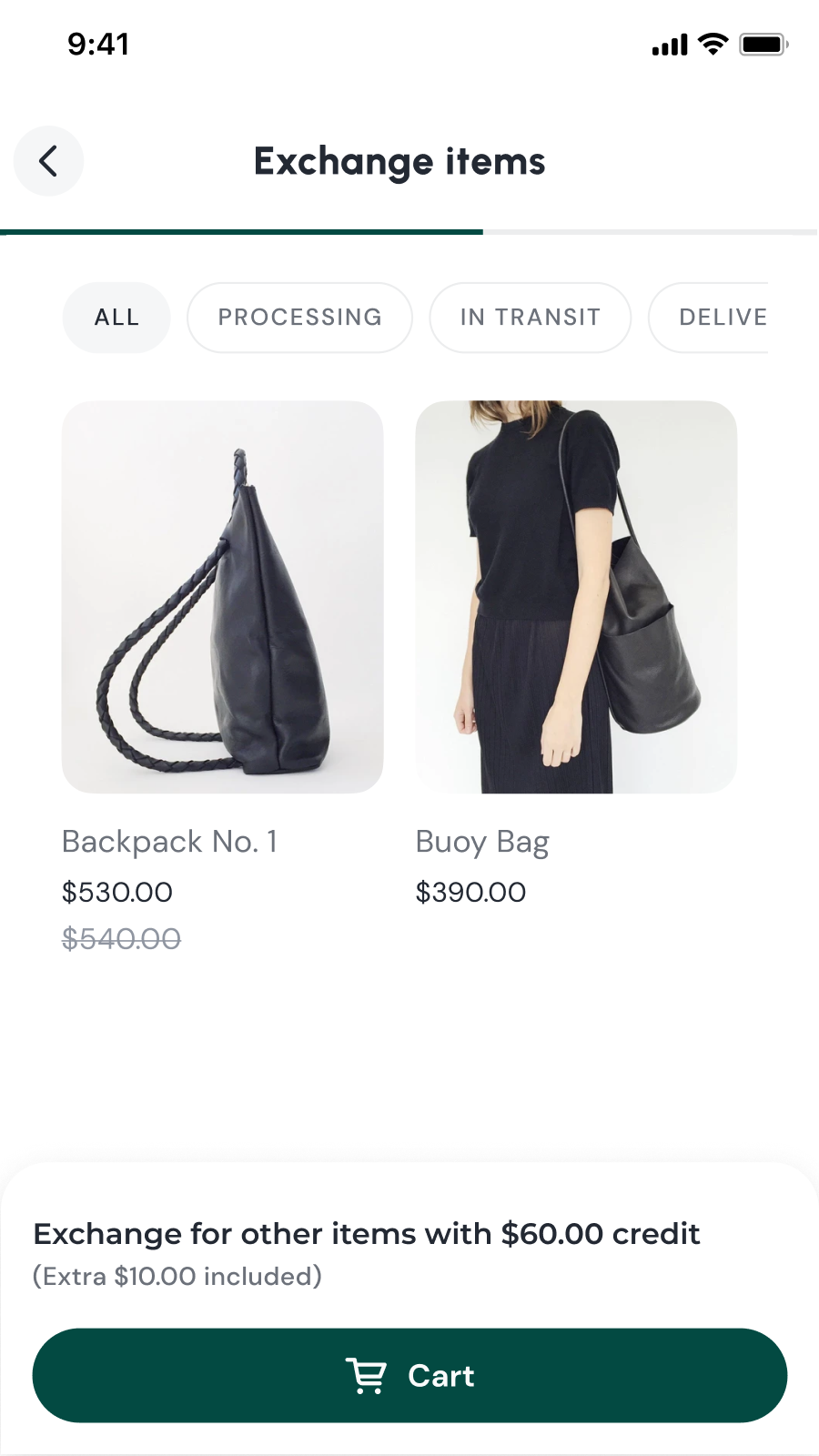Open the Backpack No. 1 product
The width and height of the screenshot is (819, 1456).
(222, 597)
